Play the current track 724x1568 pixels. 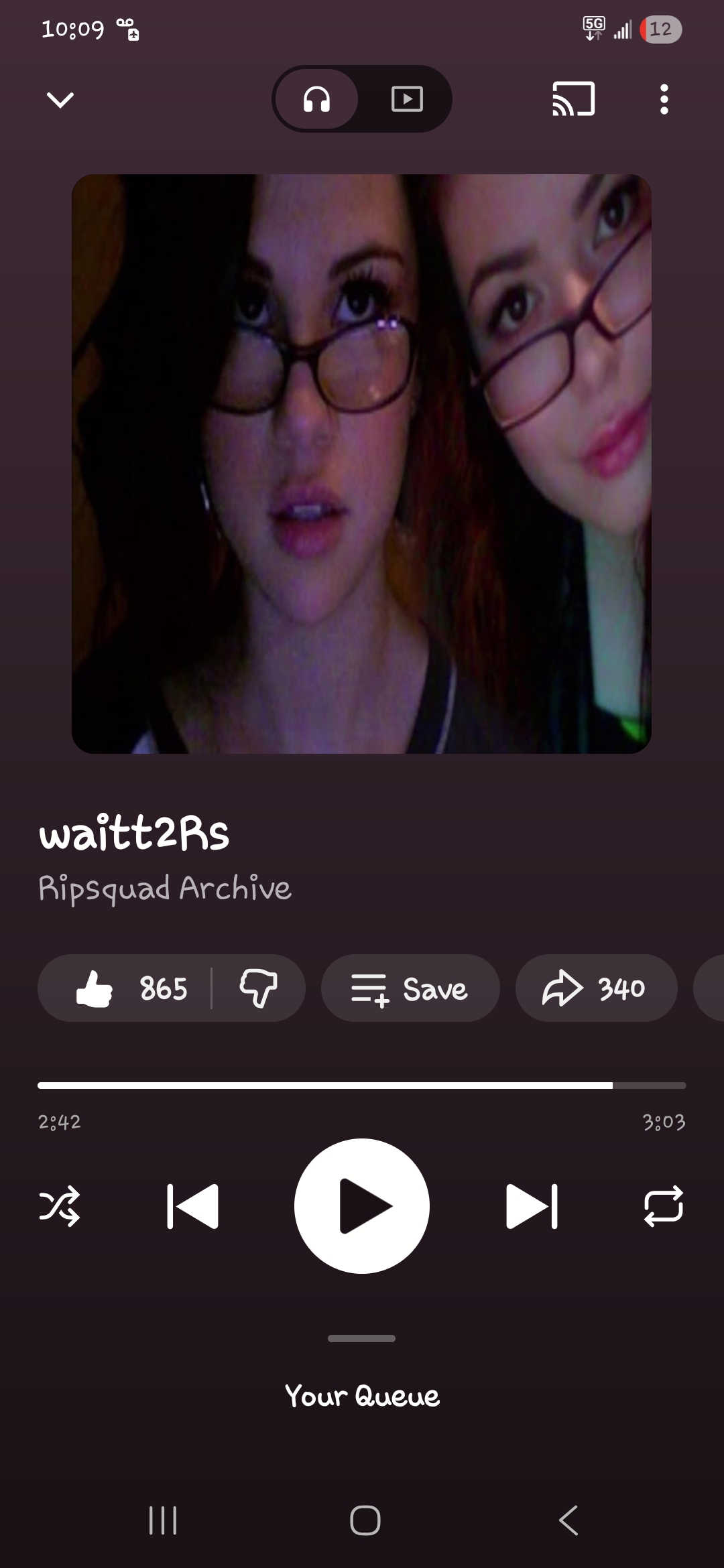click(362, 1206)
